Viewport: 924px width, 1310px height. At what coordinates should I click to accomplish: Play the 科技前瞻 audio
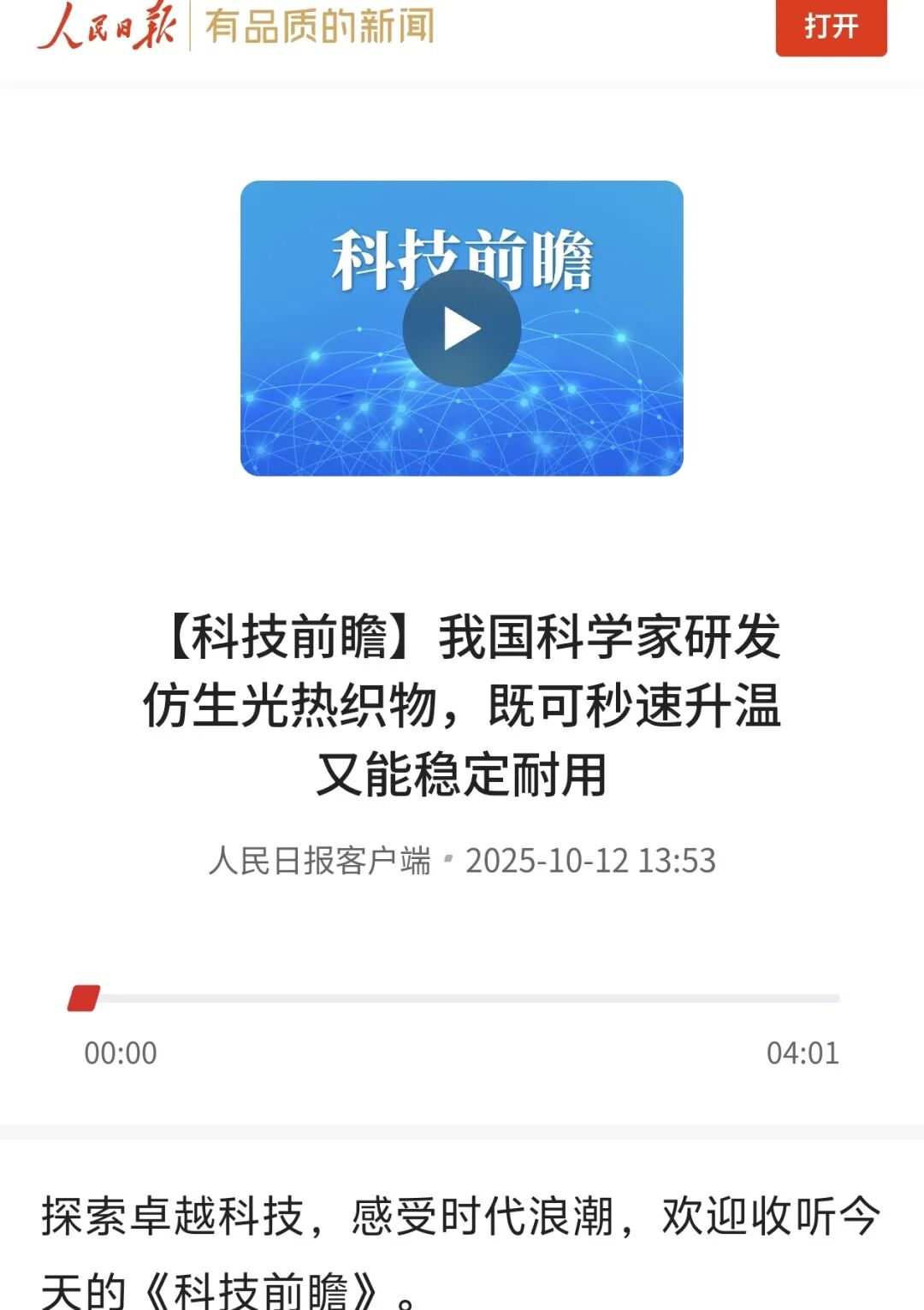tap(462, 329)
